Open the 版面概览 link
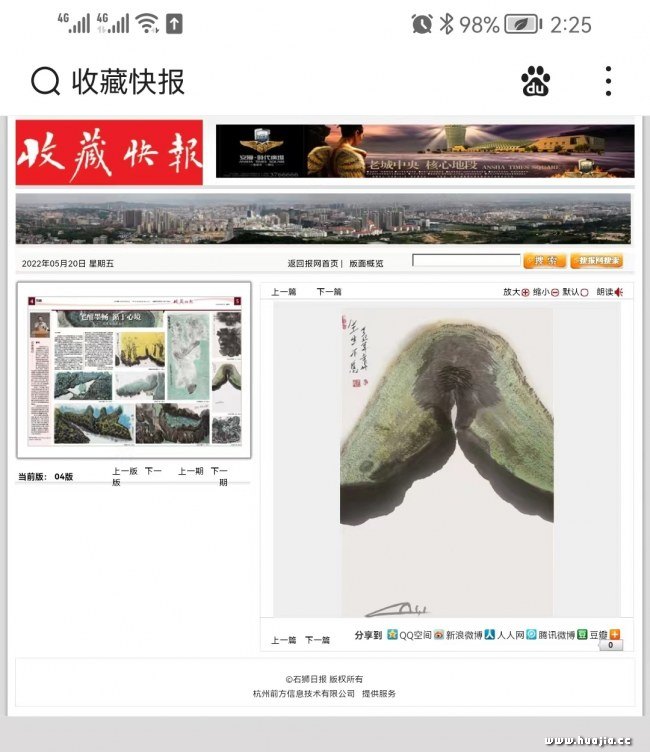Viewport: 650px width, 752px height. click(366, 263)
